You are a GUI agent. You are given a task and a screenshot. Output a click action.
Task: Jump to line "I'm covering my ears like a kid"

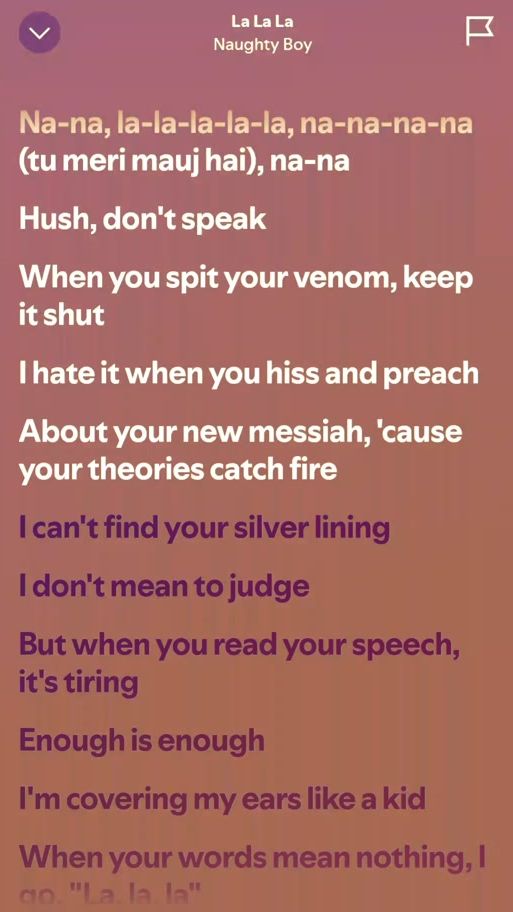(x=222, y=799)
